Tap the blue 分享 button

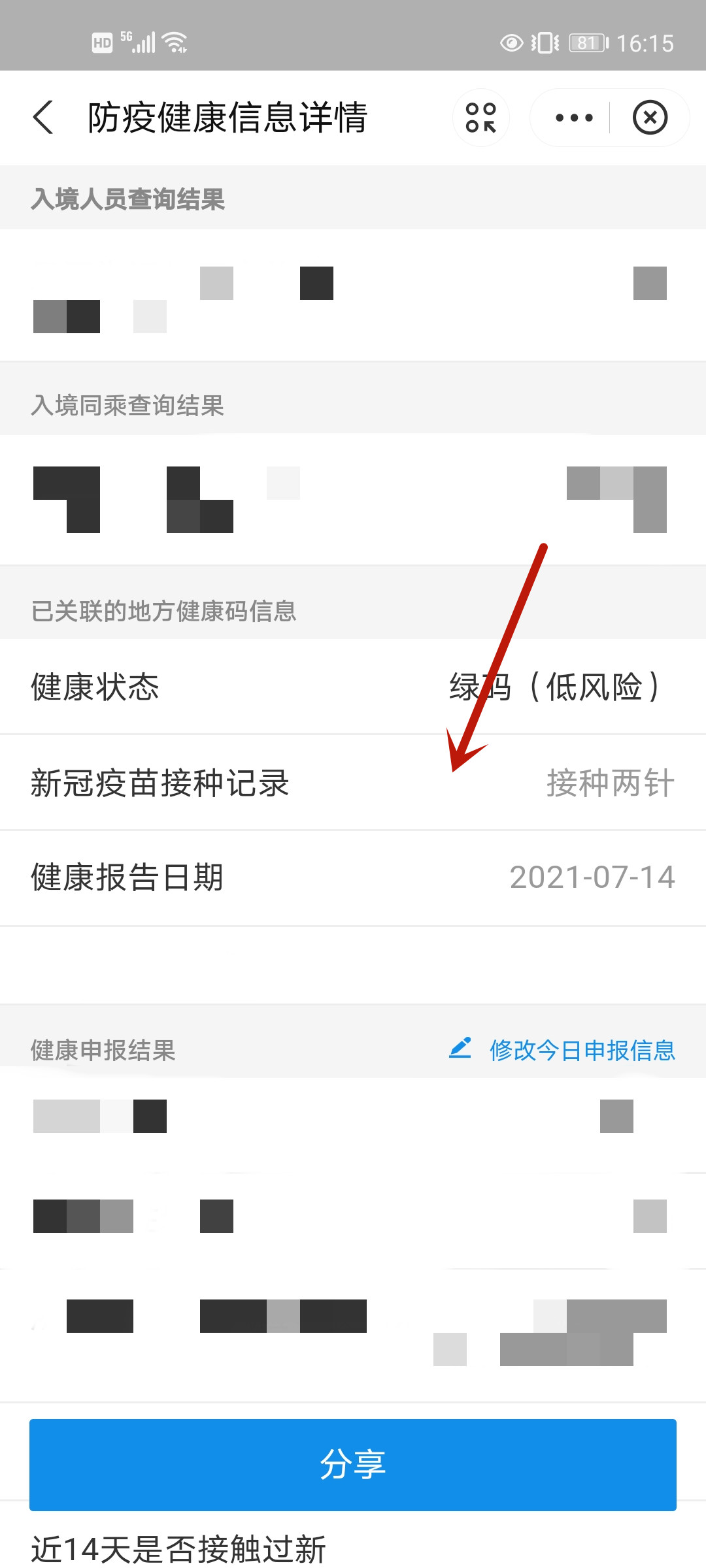pos(353,1464)
